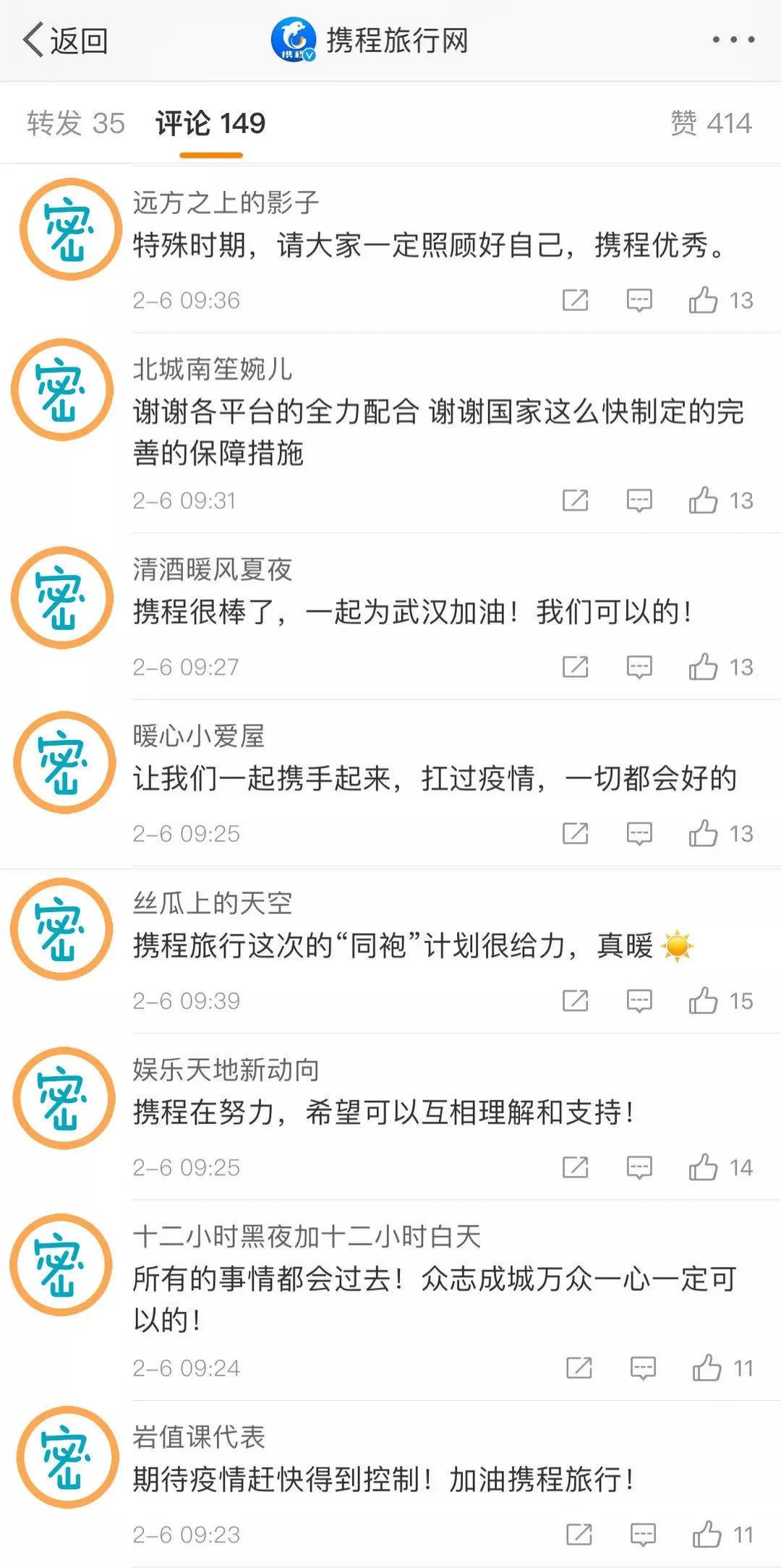Reply to 北城南笙婉儿's comment
Viewport: 781px width, 1568px height.
tap(639, 500)
